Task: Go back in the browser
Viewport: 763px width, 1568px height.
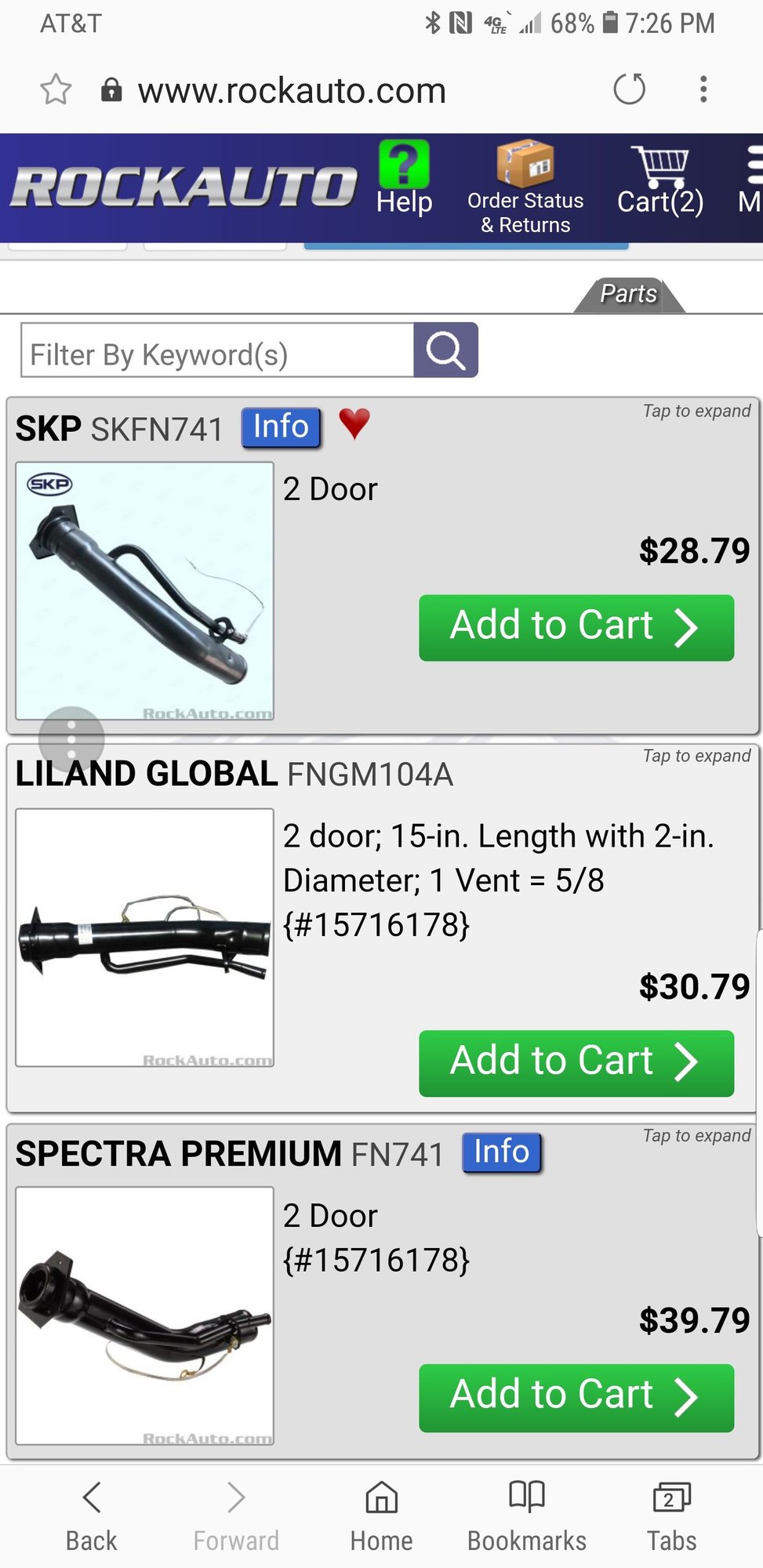Action: pyautogui.click(x=92, y=1515)
